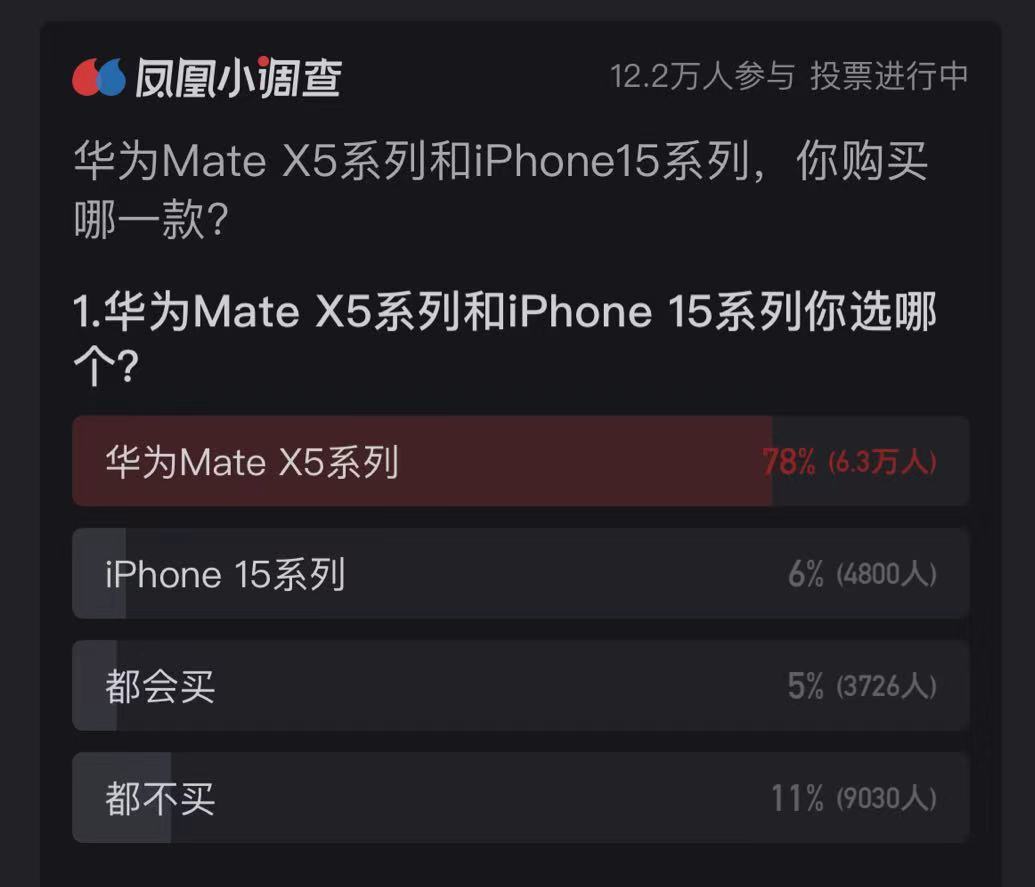Select the iPhone 15系列 poll option
This screenshot has height=887, width=1035.
tap(520, 574)
